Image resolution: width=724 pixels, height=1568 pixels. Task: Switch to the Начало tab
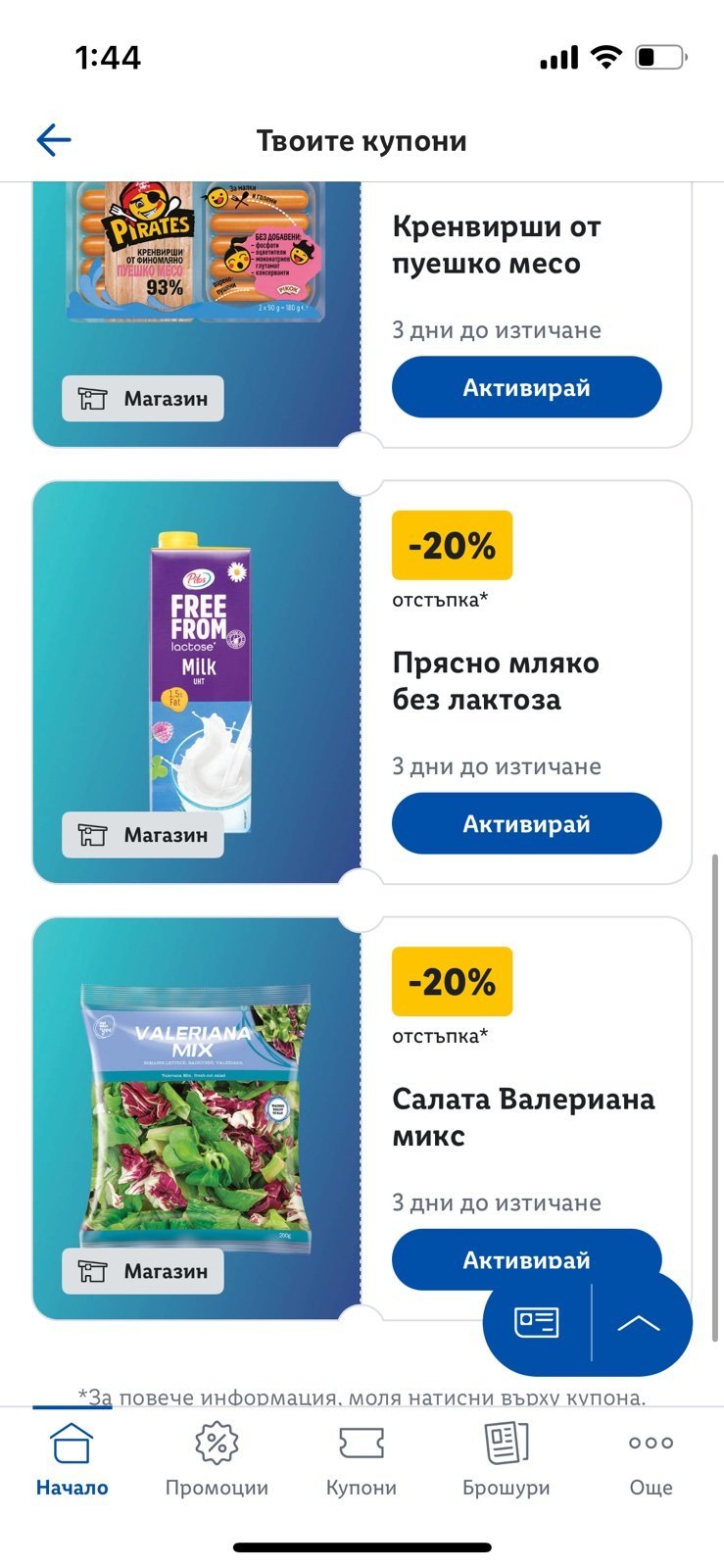pyautogui.click(x=72, y=1460)
